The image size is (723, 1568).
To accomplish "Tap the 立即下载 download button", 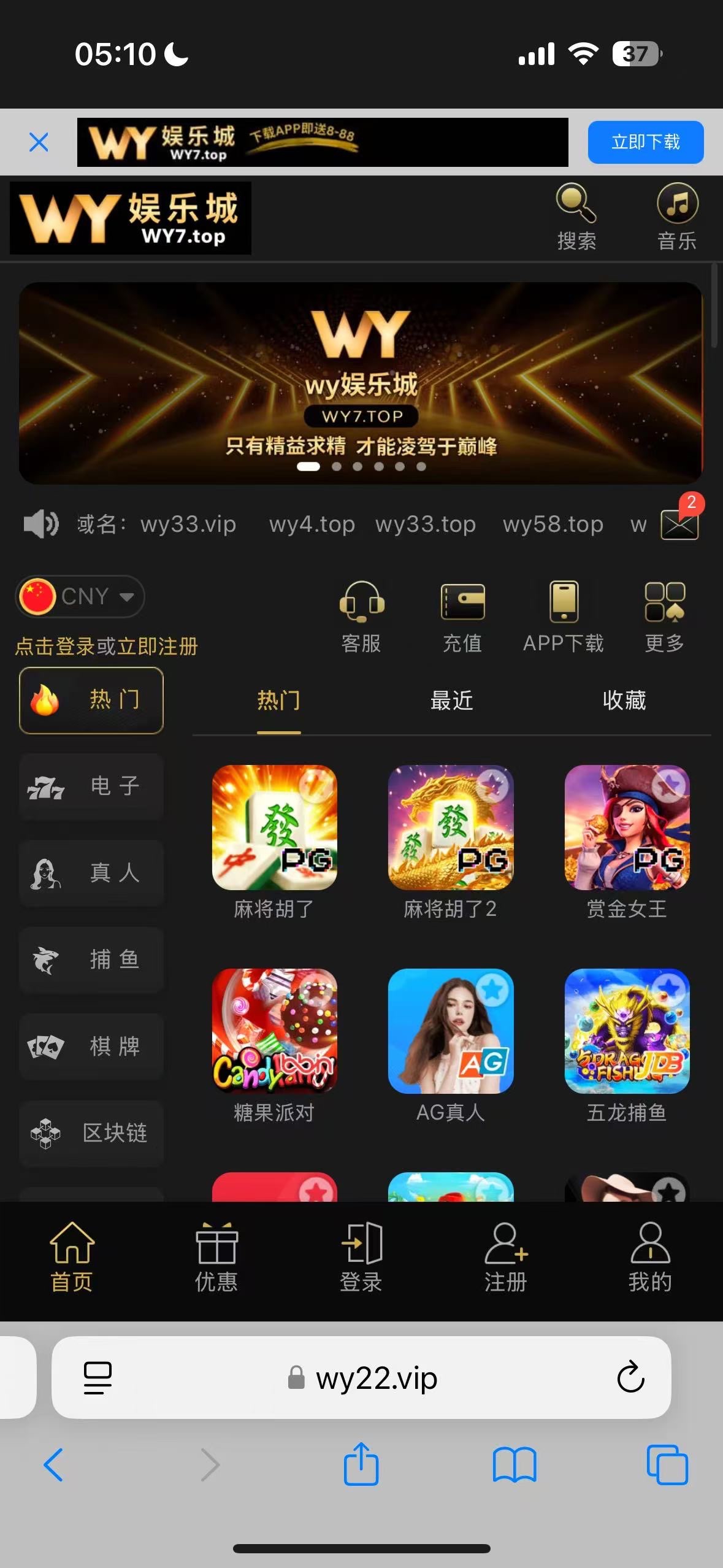I will click(x=645, y=142).
